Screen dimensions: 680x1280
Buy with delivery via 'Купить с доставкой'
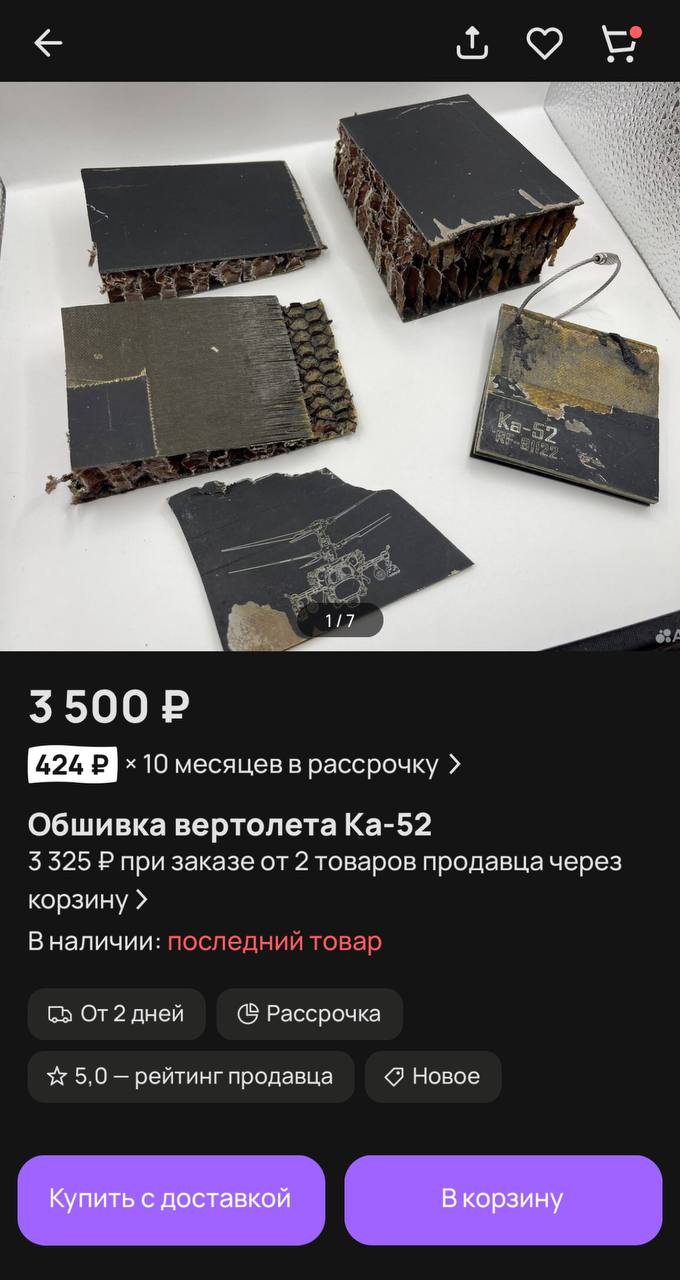coord(171,1199)
